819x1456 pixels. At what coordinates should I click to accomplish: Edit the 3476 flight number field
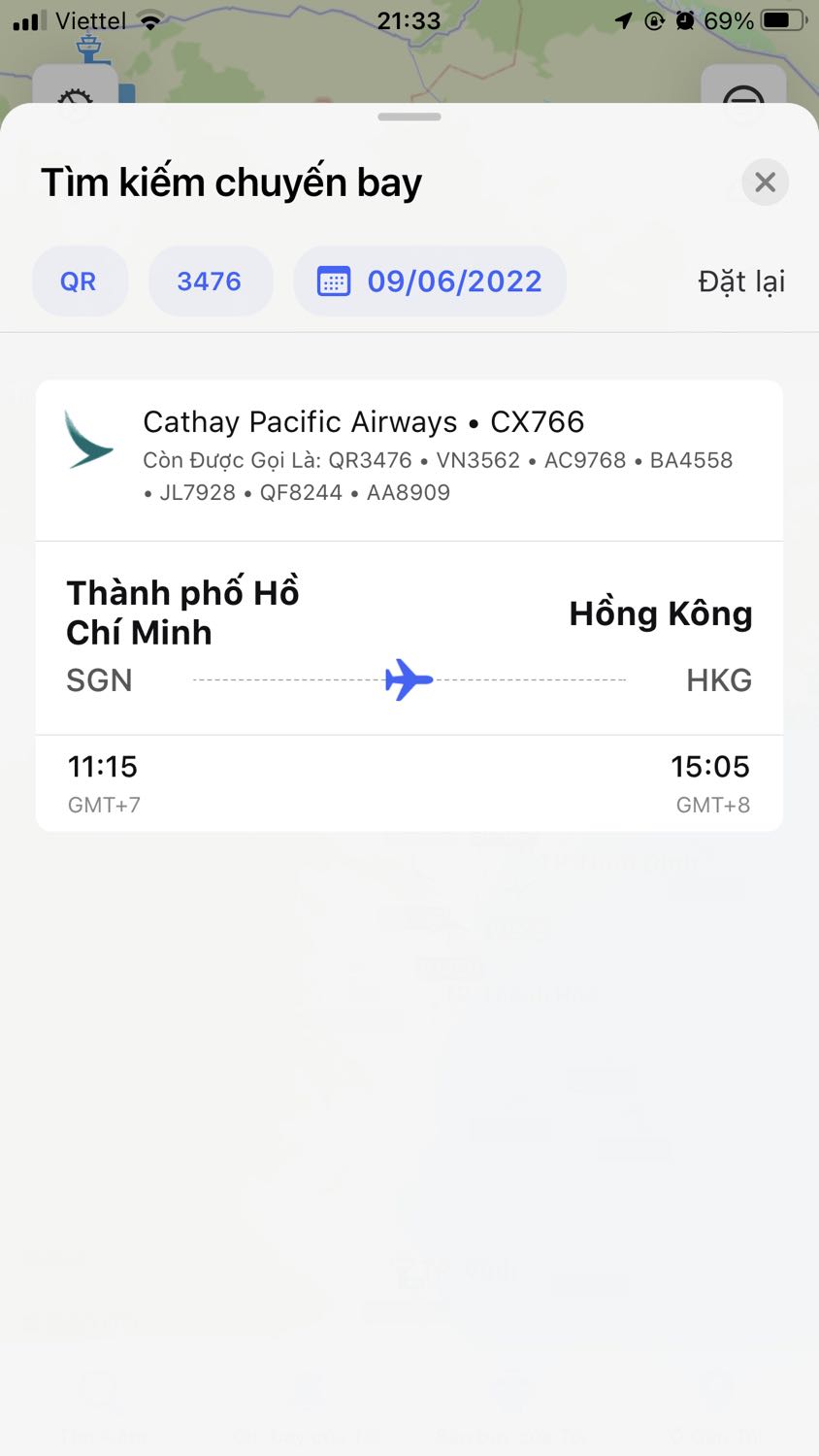(x=211, y=281)
